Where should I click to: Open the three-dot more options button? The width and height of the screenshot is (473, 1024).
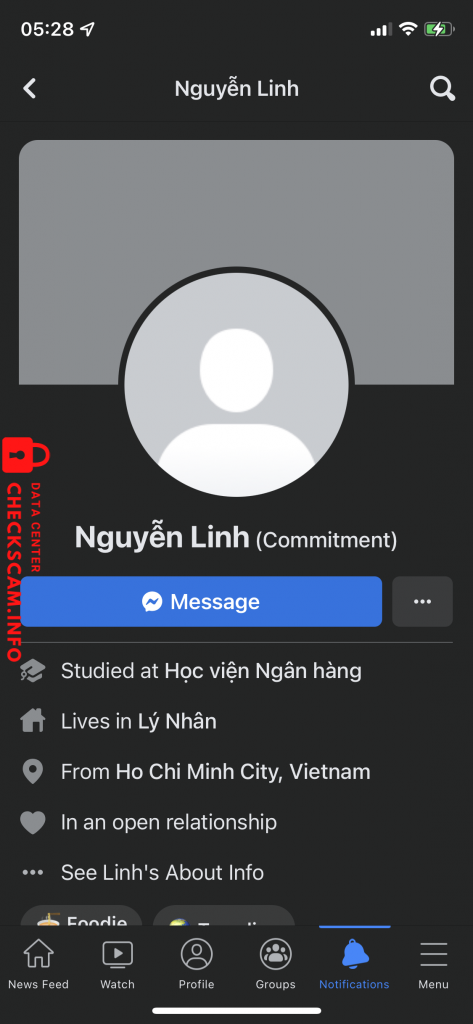click(422, 601)
